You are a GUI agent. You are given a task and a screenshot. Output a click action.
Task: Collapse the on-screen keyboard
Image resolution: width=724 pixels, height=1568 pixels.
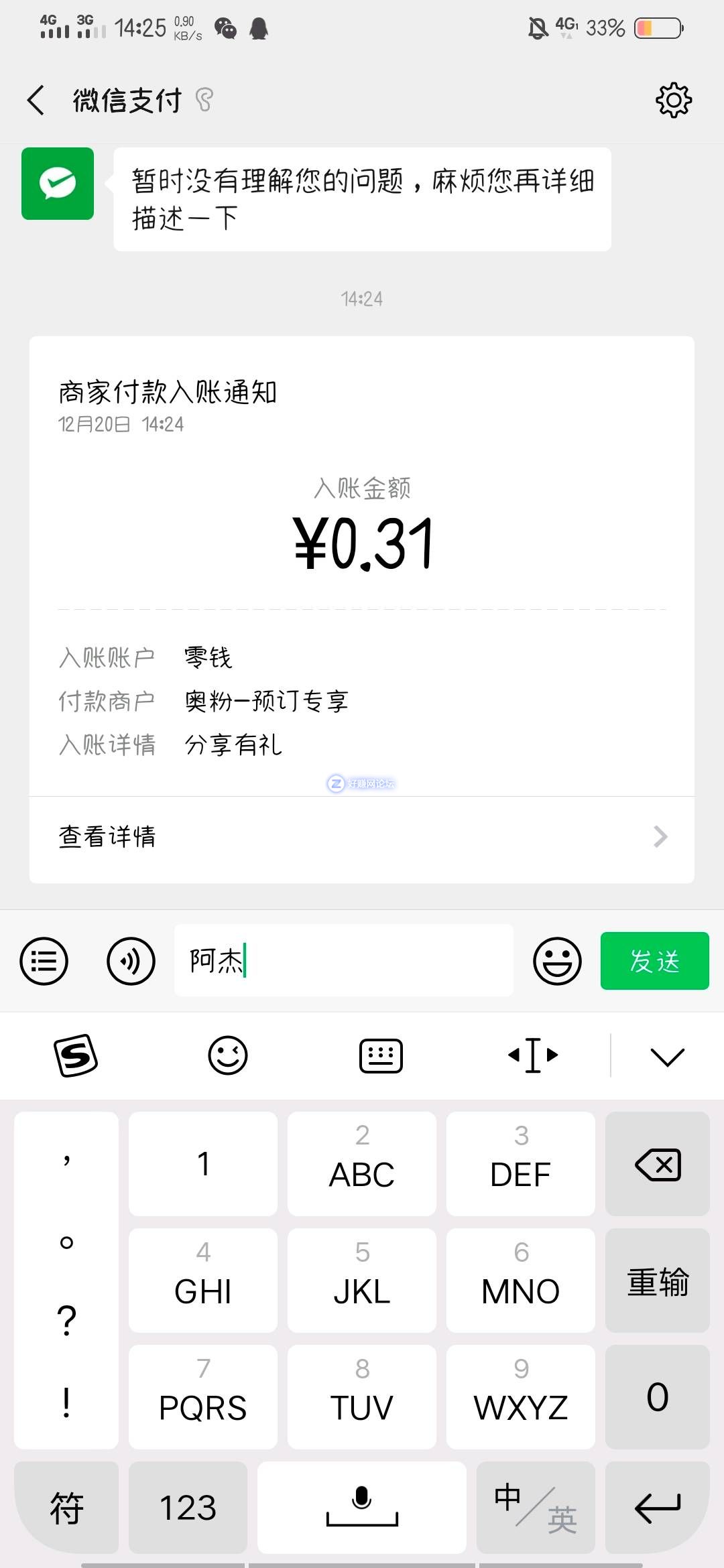pos(667,1057)
